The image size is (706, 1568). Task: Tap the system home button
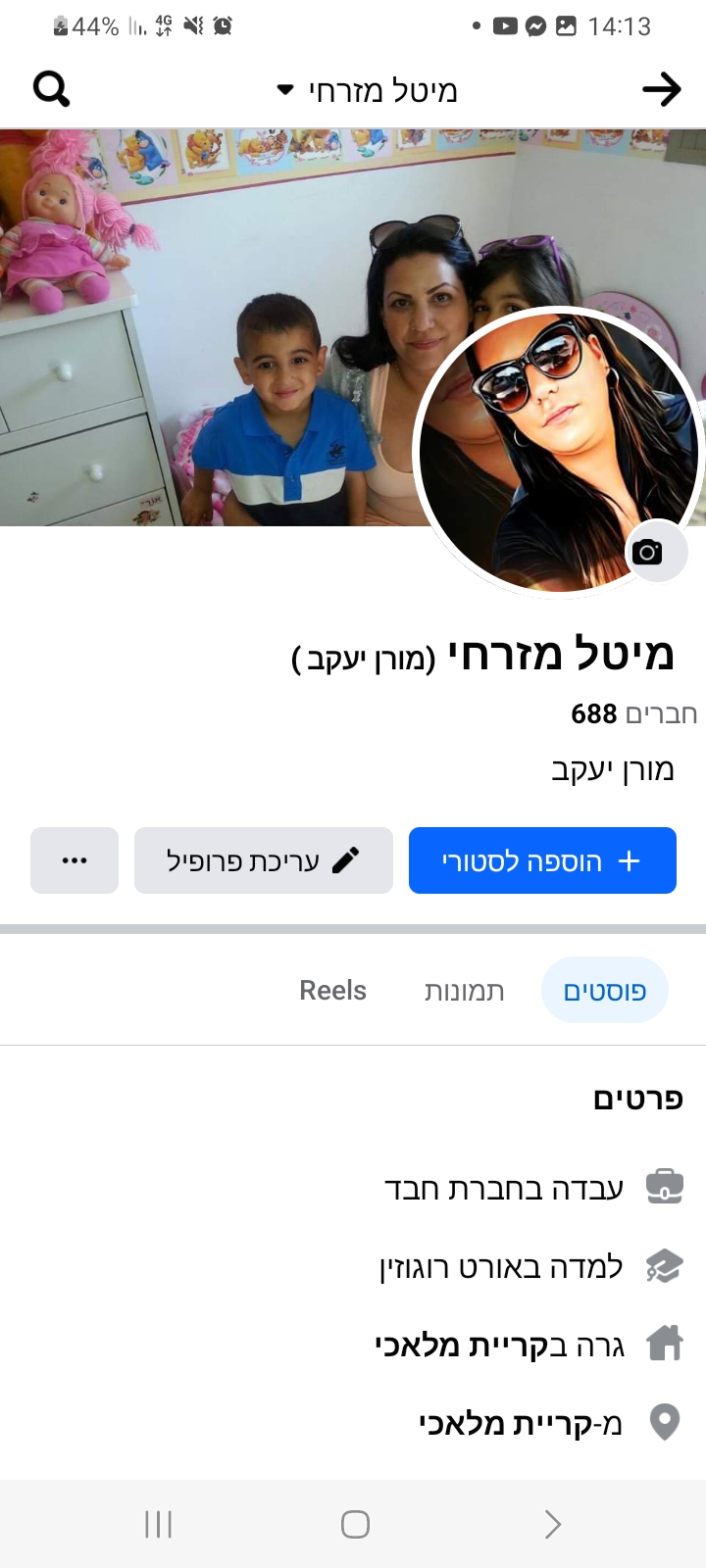(x=355, y=1524)
